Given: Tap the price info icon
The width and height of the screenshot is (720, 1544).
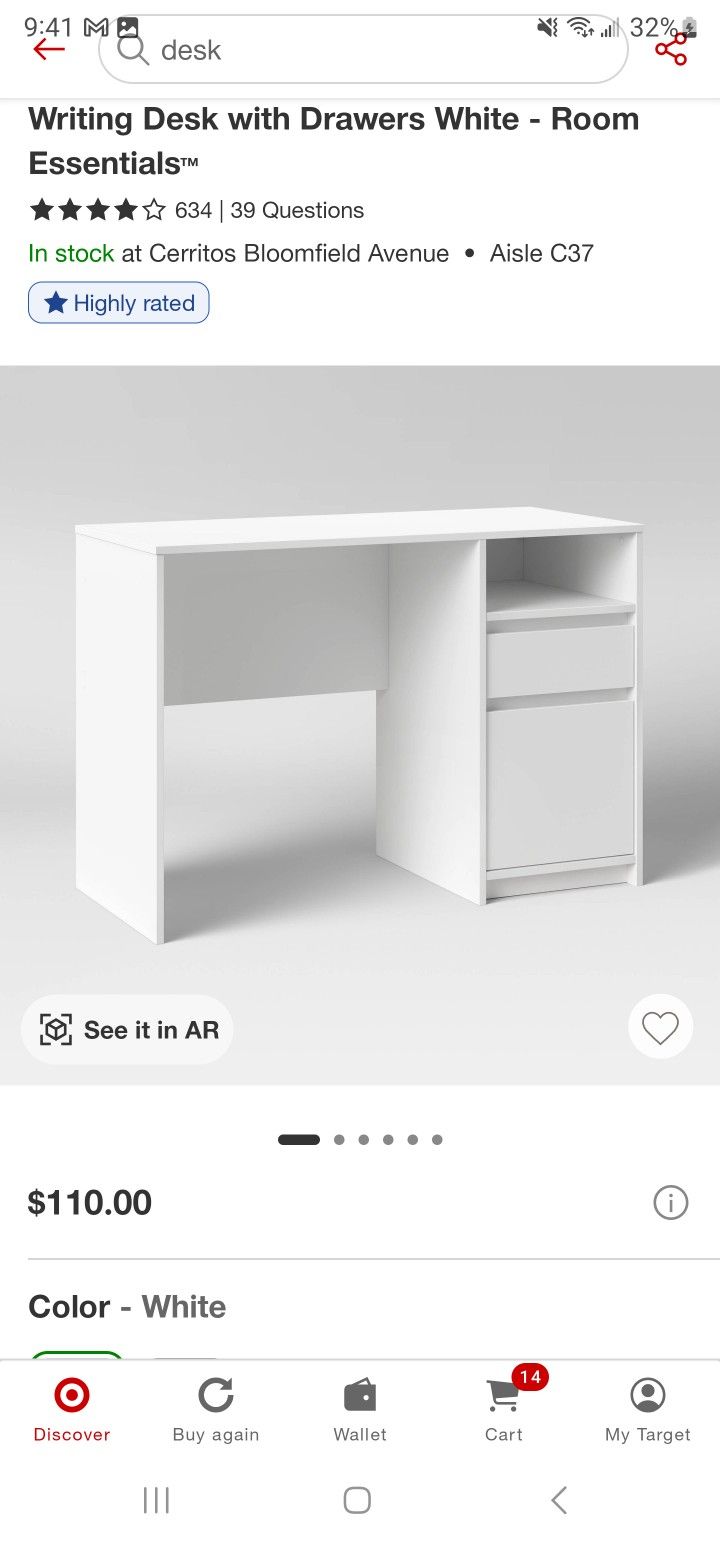Looking at the screenshot, I should (671, 1203).
